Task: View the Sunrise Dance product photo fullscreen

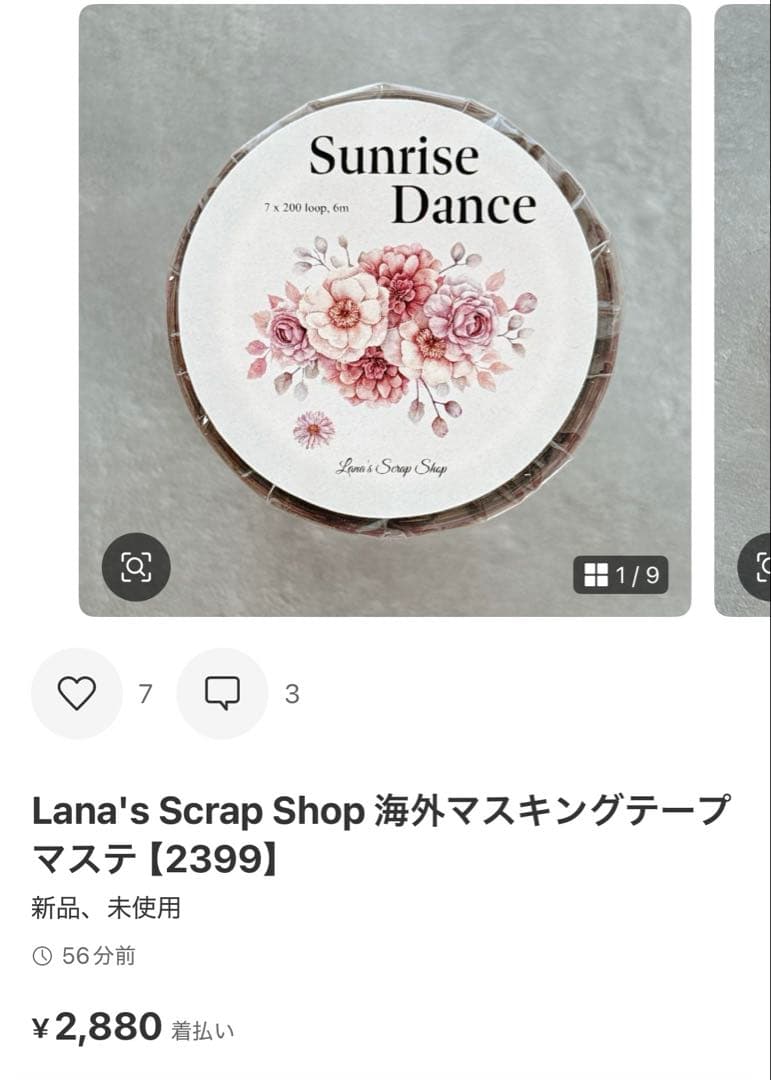Action: tap(385, 310)
